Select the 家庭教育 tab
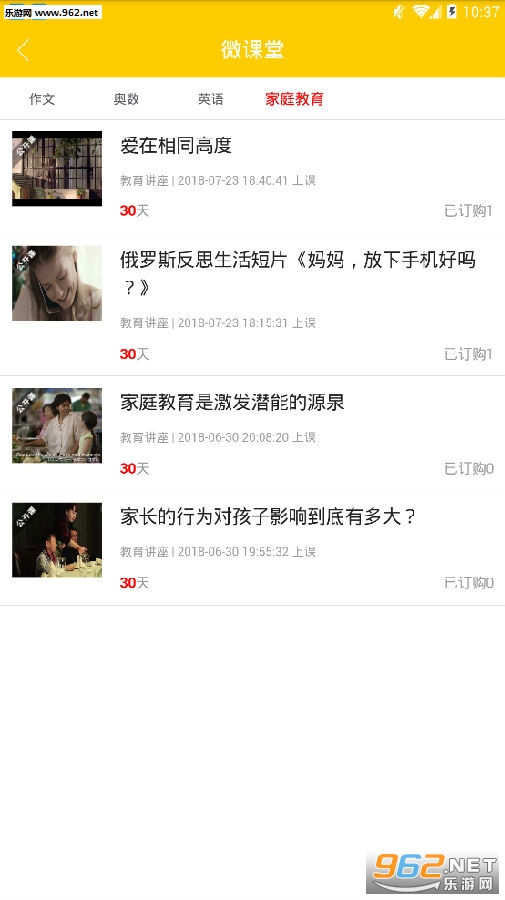Screen dimensions: 505x900 click(x=294, y=99)
